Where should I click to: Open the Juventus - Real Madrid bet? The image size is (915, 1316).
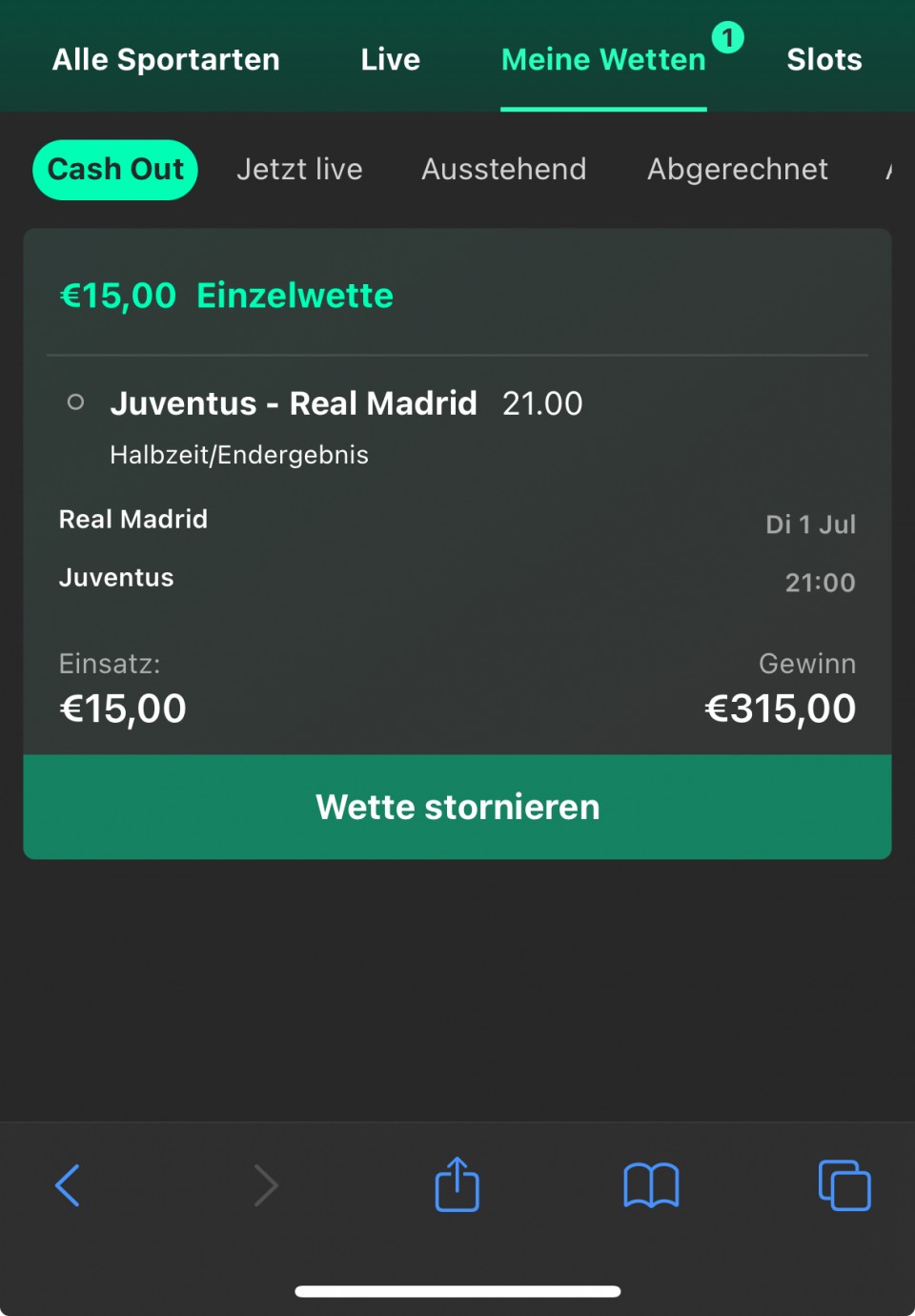[294, 403]
